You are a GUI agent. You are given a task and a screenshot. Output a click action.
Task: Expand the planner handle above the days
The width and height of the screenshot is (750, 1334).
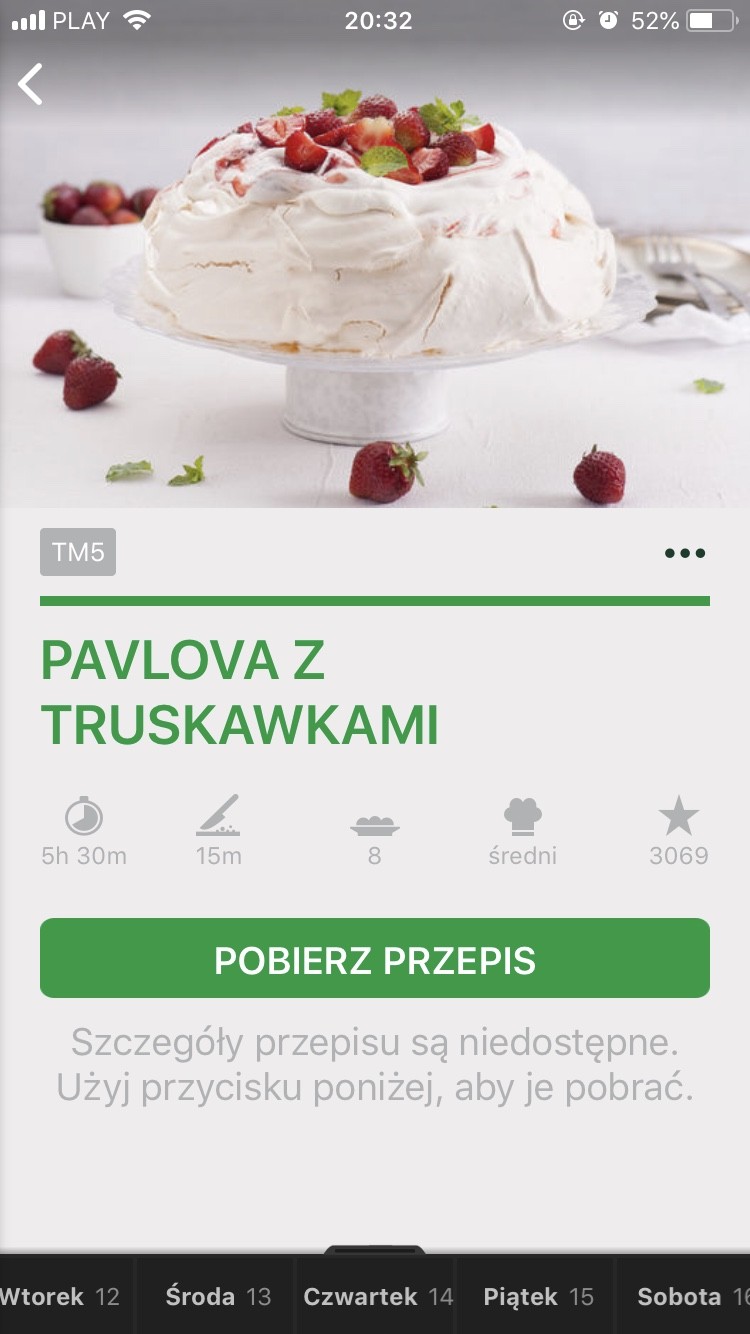(x=375, y=1250)
